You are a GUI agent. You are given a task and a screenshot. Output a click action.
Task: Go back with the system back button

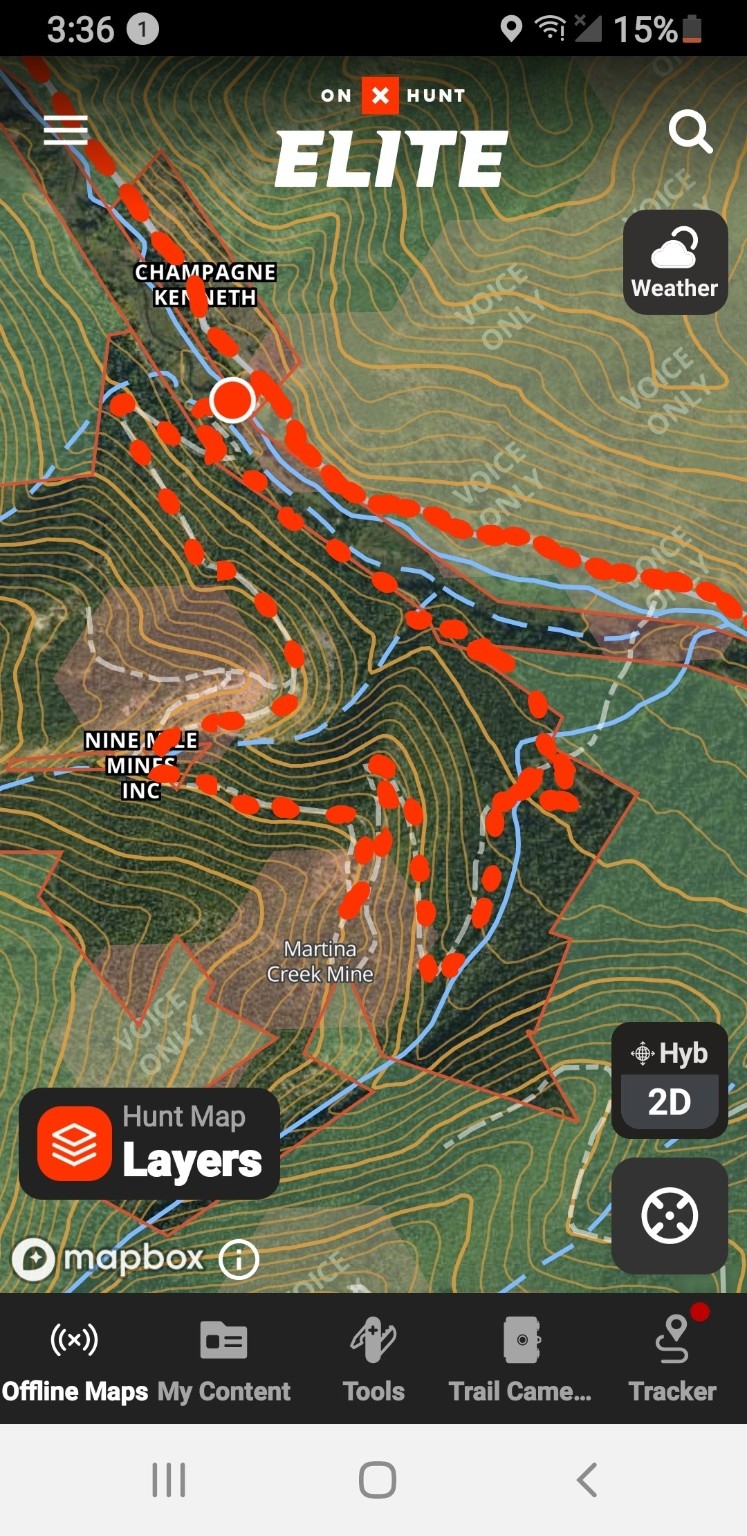click(587, 1480)
